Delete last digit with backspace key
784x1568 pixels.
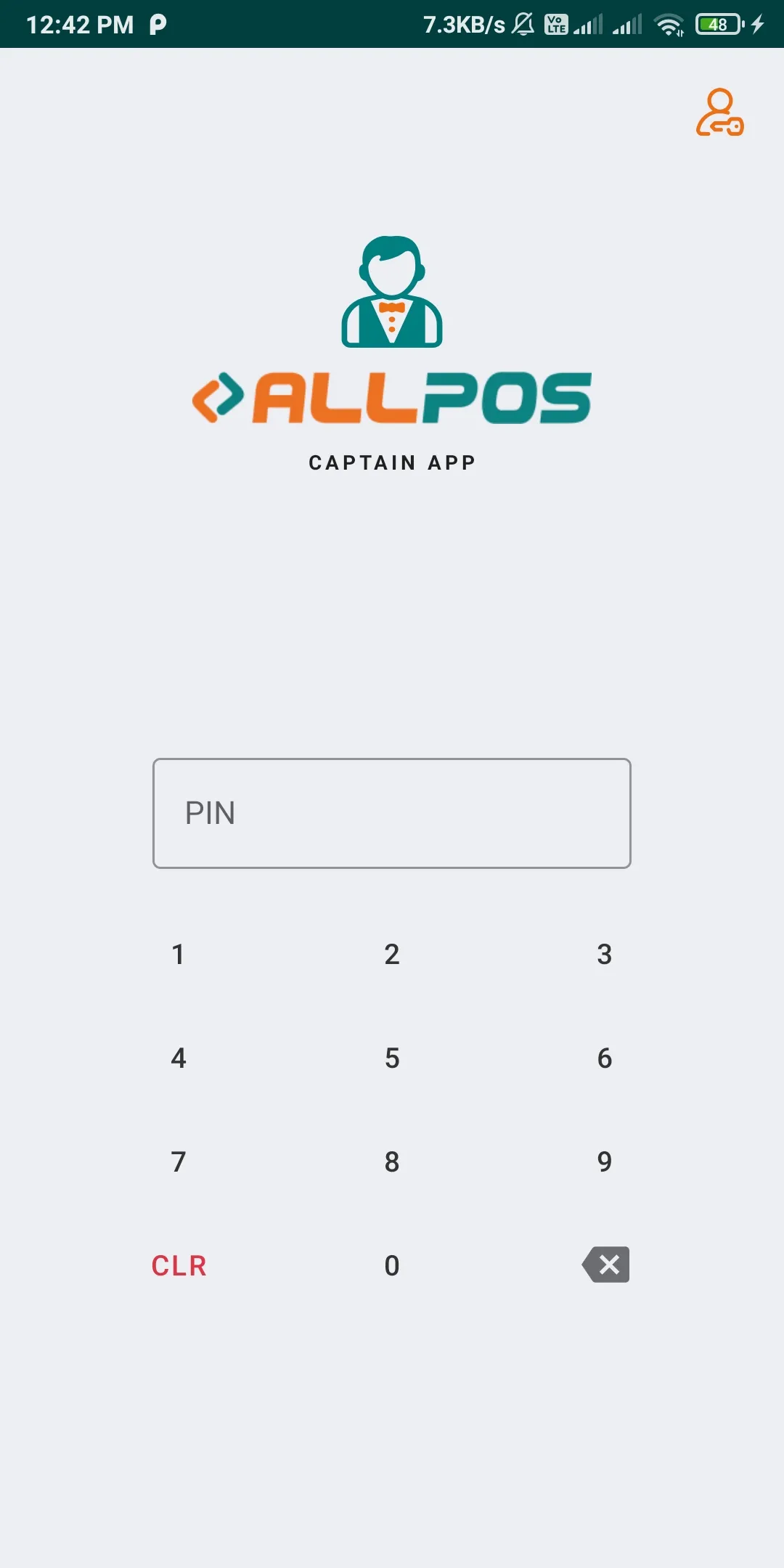[606, 1265]
